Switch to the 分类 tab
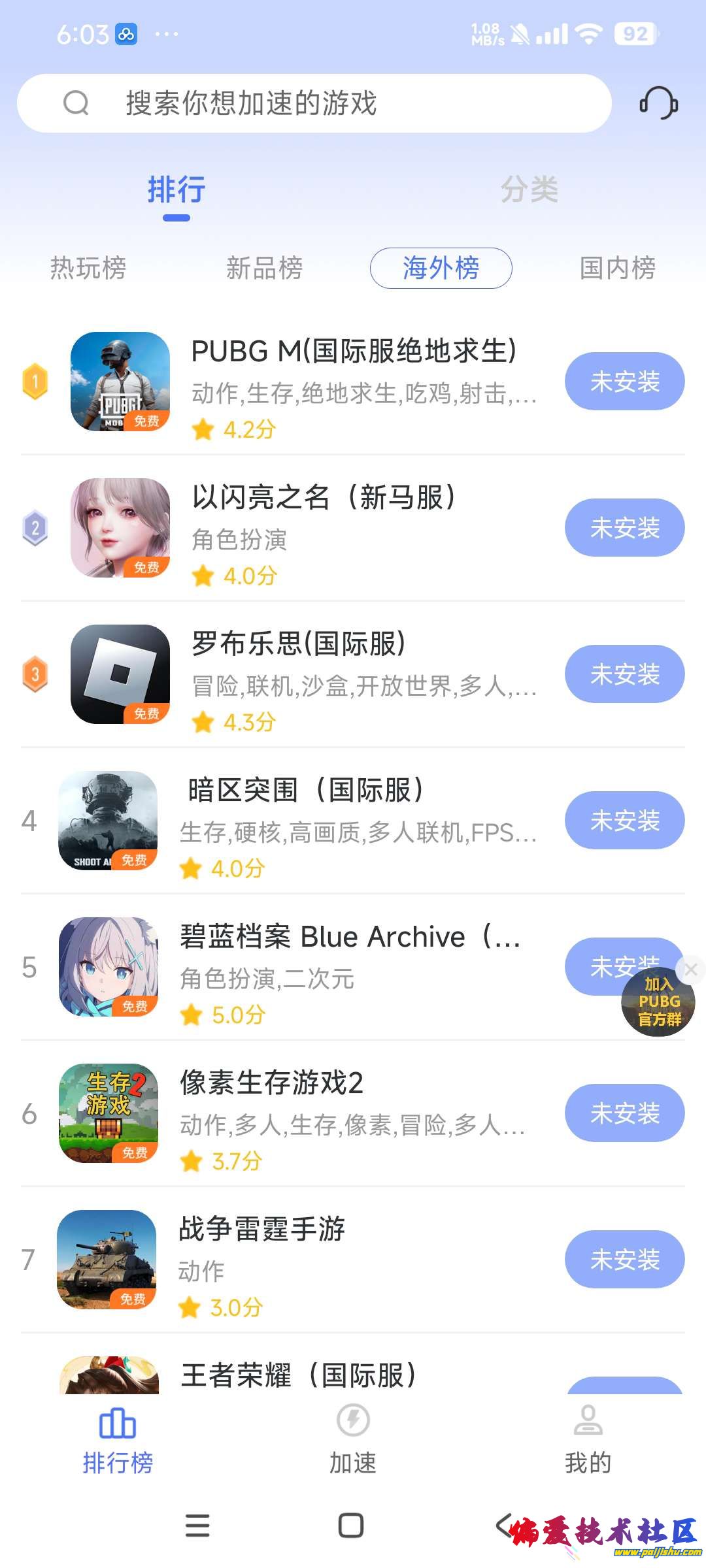The width and height of the screenshot is (706, 1568). point(531,191)
